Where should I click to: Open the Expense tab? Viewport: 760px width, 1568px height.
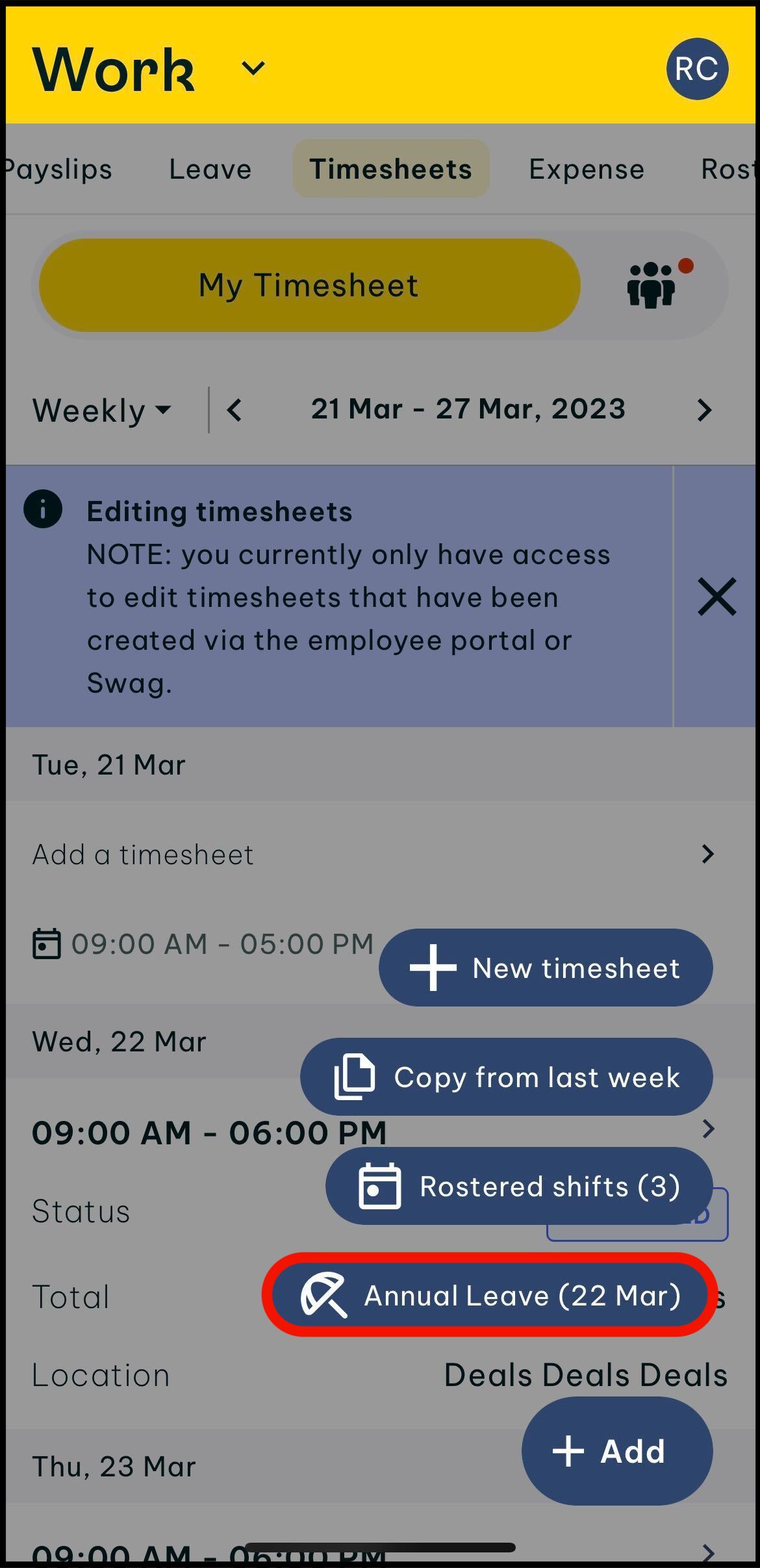586,170
